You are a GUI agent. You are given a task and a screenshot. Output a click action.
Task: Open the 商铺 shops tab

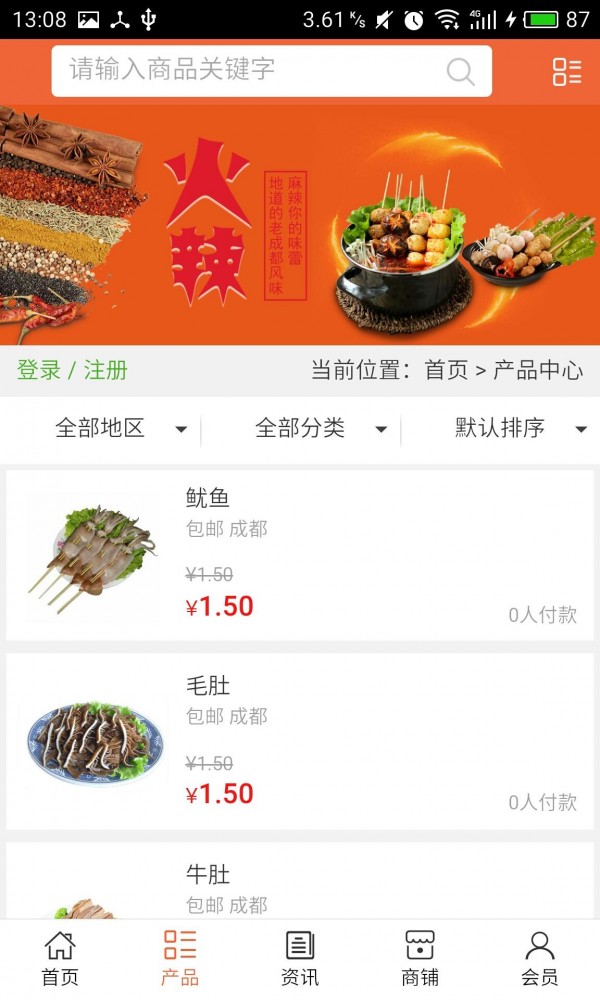(420, 958)
